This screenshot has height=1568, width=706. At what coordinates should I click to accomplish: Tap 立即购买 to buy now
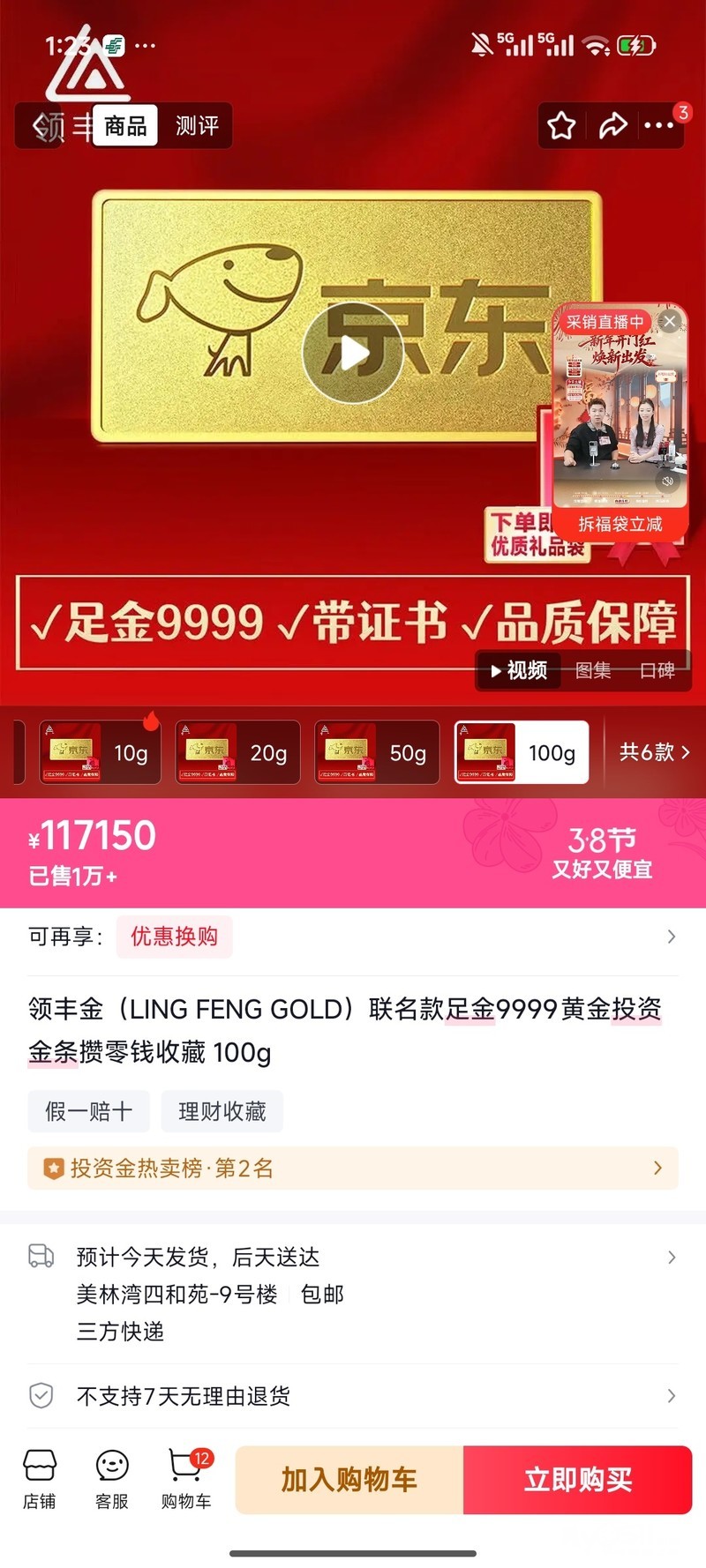pos(578,1480)
